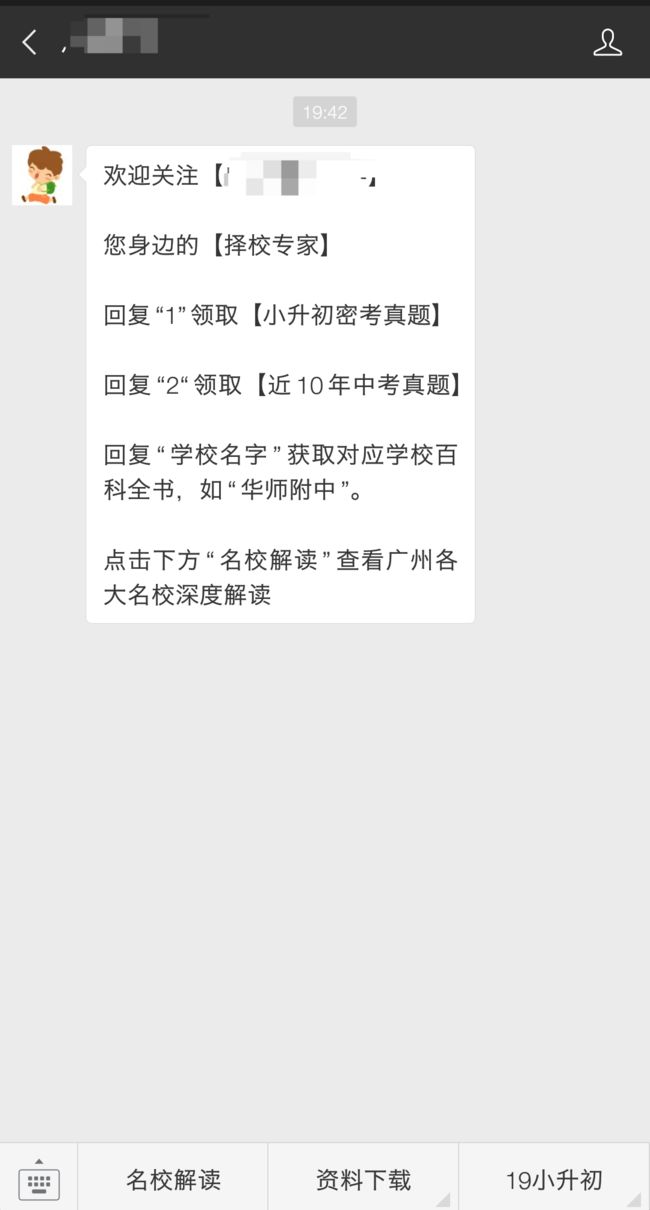Expand the 19小升初 menu

click(x=554, y=1179)
